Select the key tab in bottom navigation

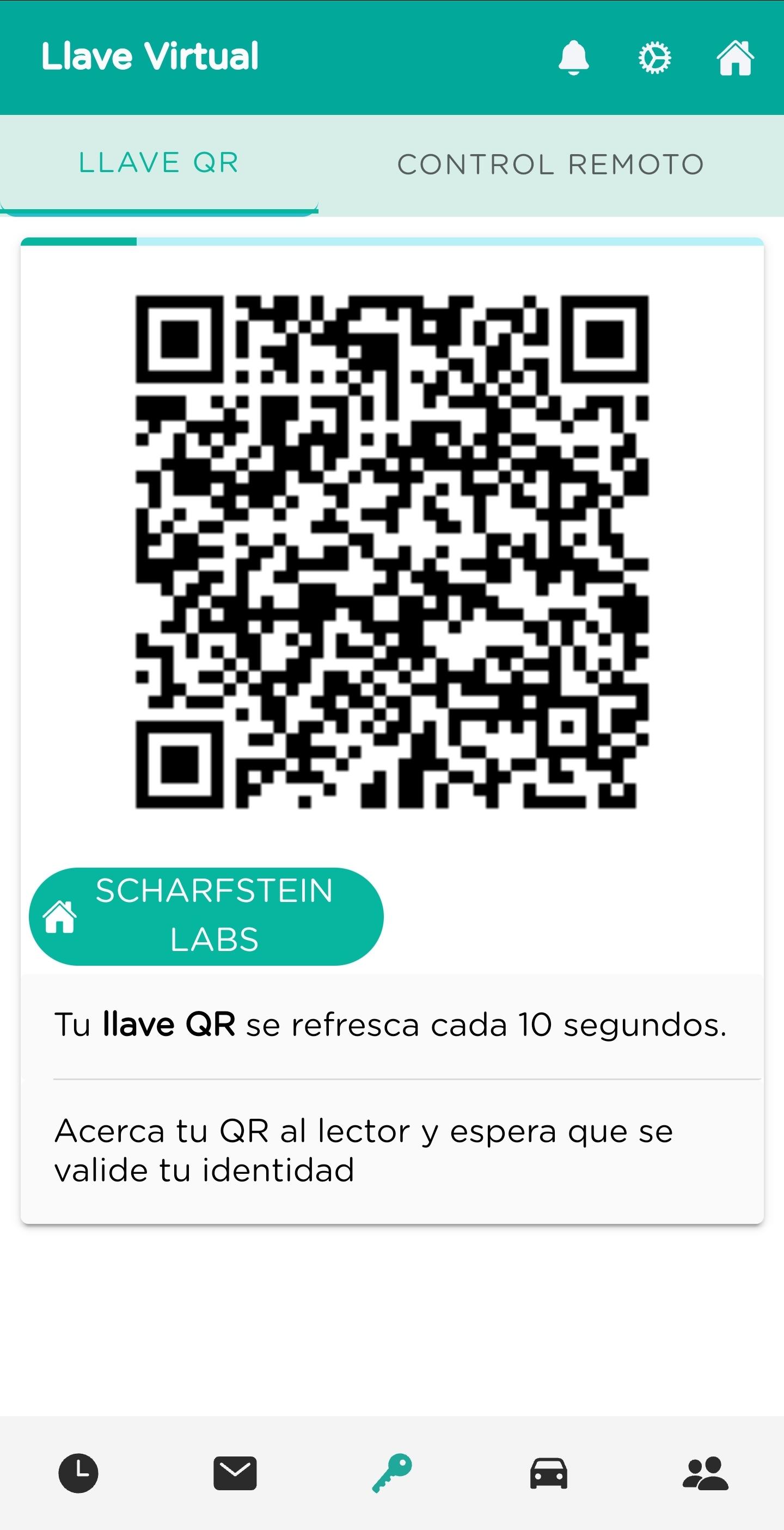tap(393, 1472)
